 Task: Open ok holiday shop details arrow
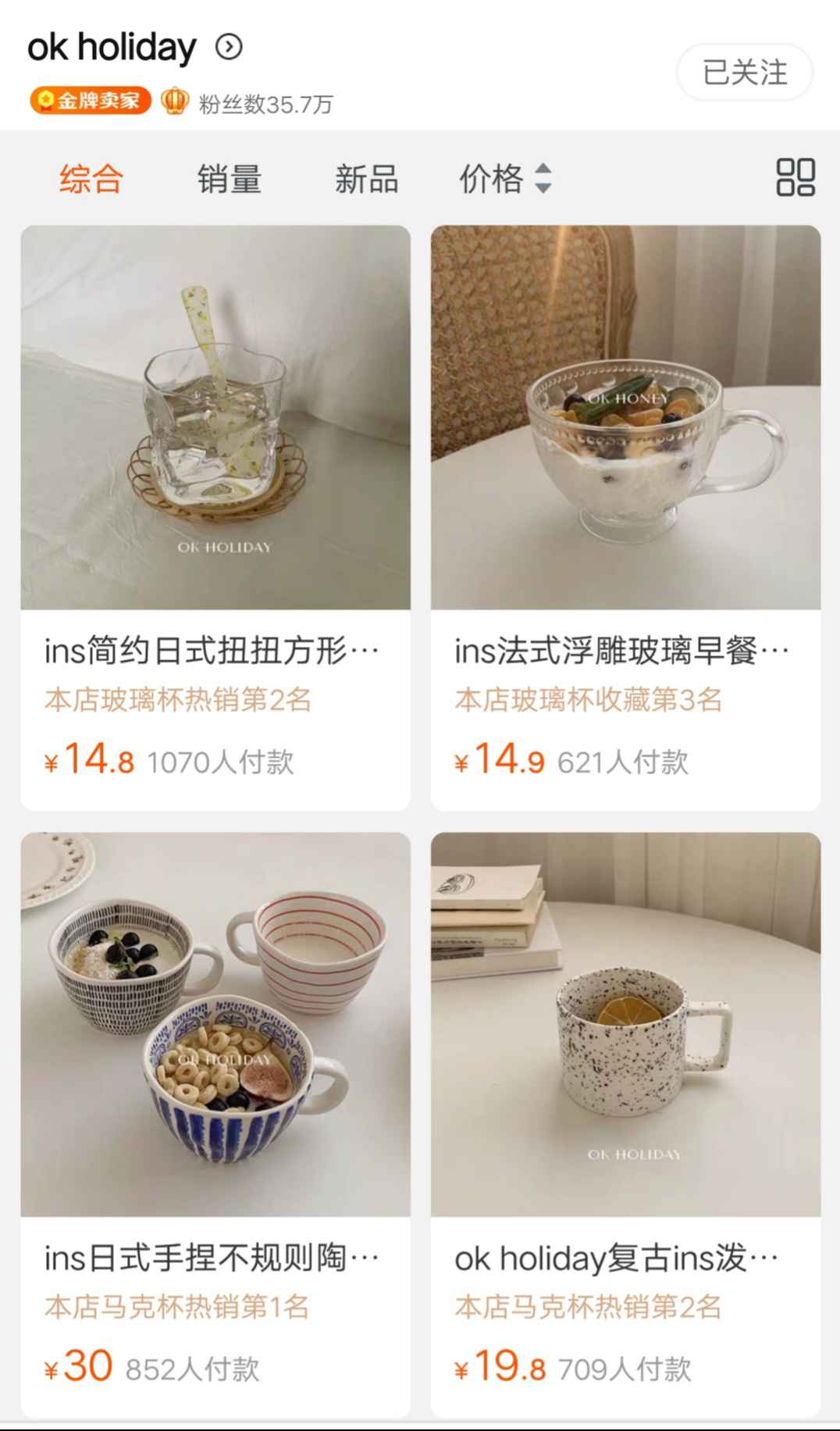[229, 47]
